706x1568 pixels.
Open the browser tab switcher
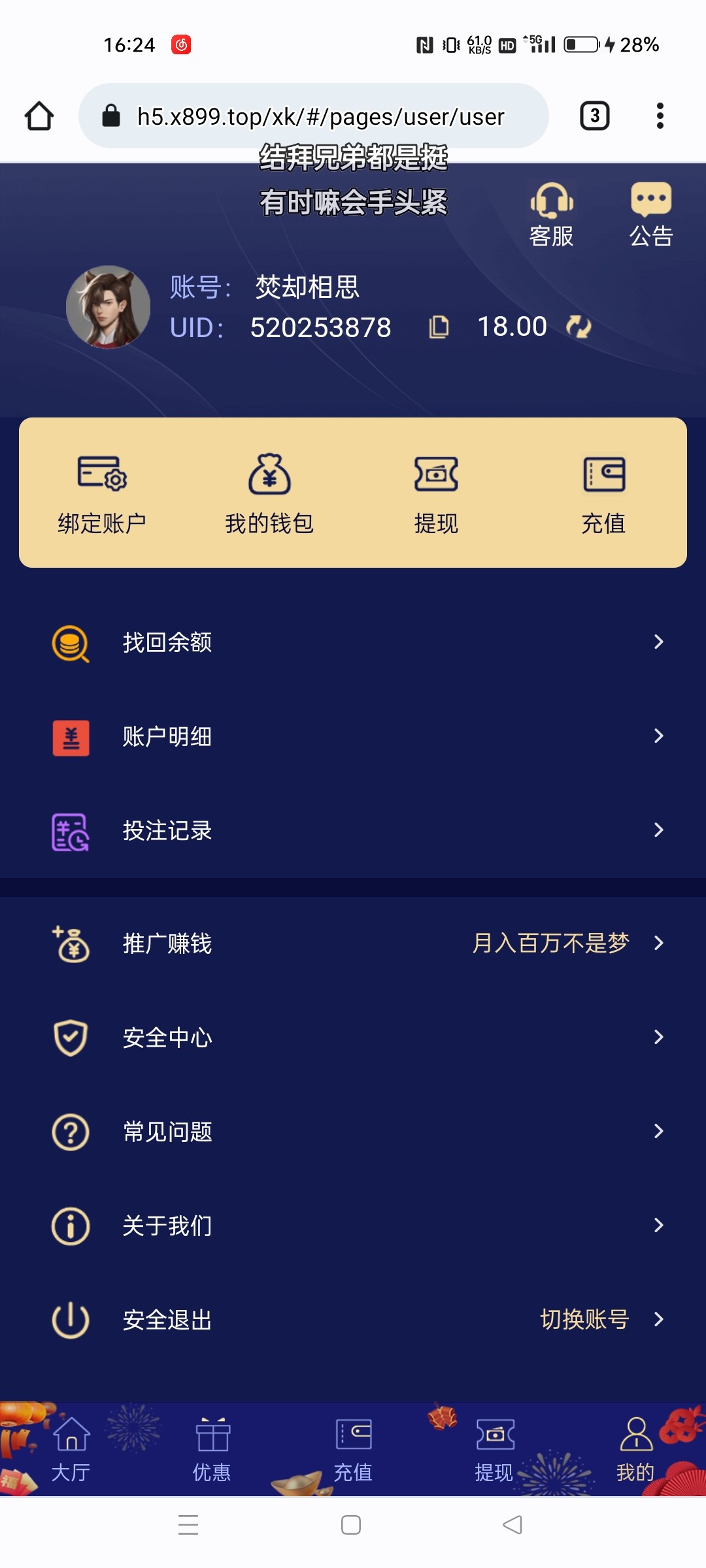coord(595,116)
